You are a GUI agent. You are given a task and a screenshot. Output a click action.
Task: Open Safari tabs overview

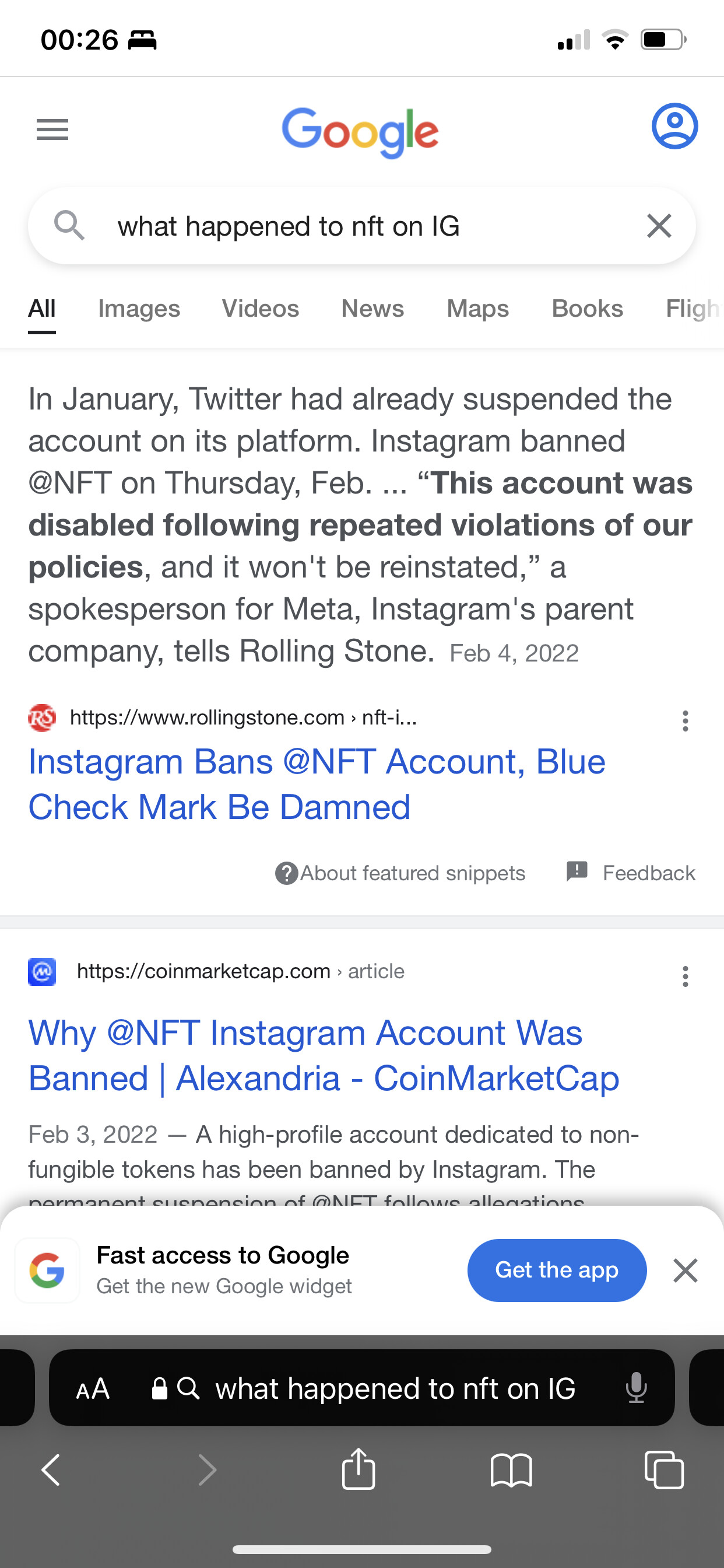coord(664,1469)
